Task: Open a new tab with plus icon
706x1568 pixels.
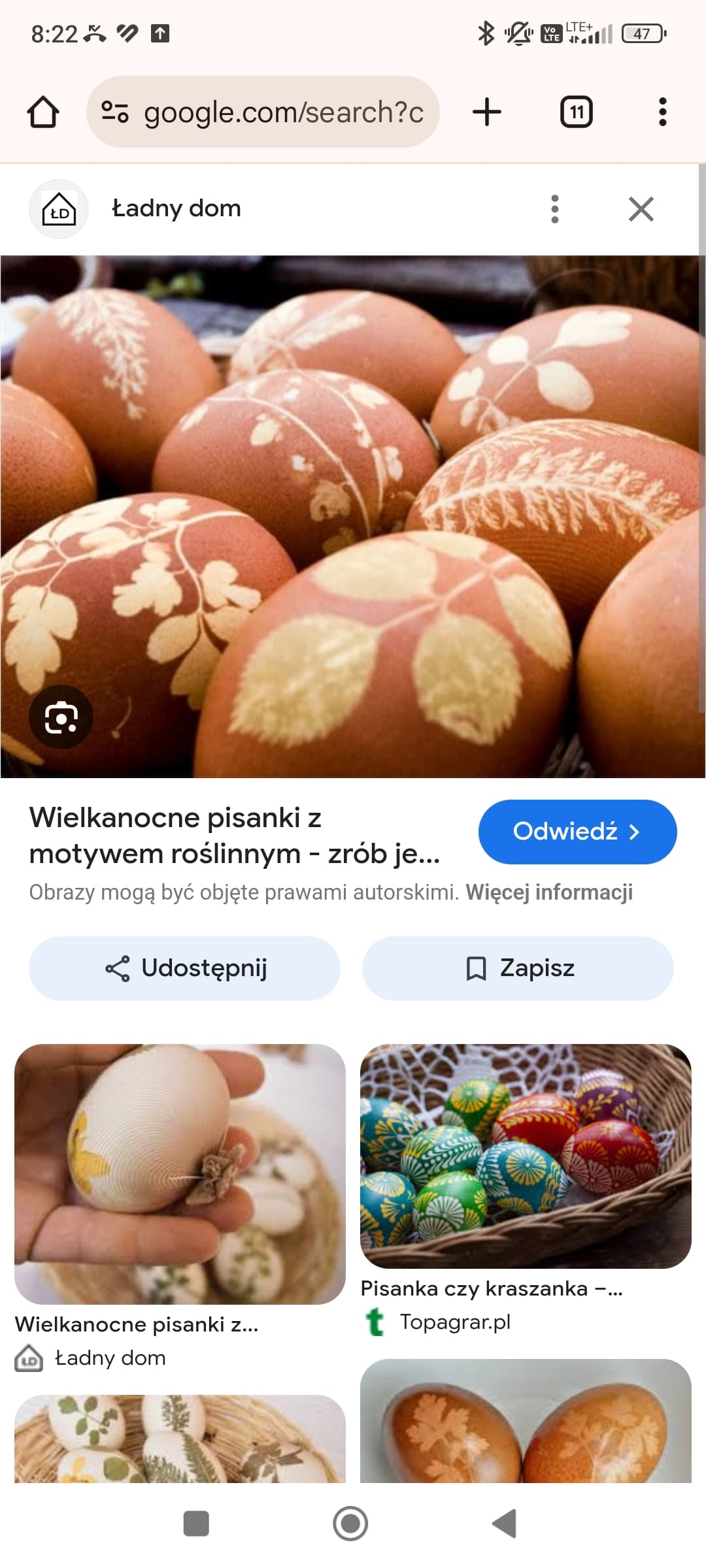Action: point(486,112)
